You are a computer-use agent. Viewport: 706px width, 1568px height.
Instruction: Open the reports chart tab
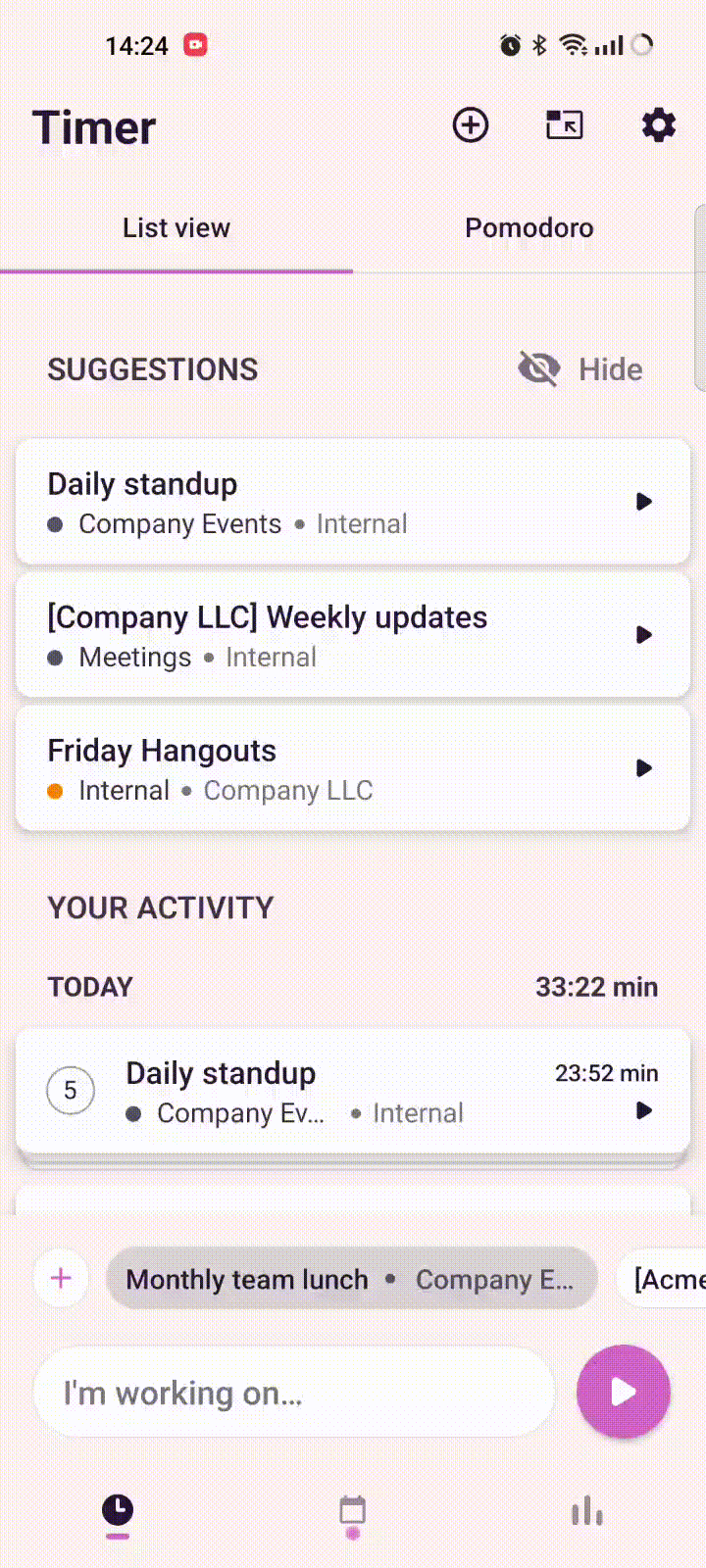click(587, 1512)
